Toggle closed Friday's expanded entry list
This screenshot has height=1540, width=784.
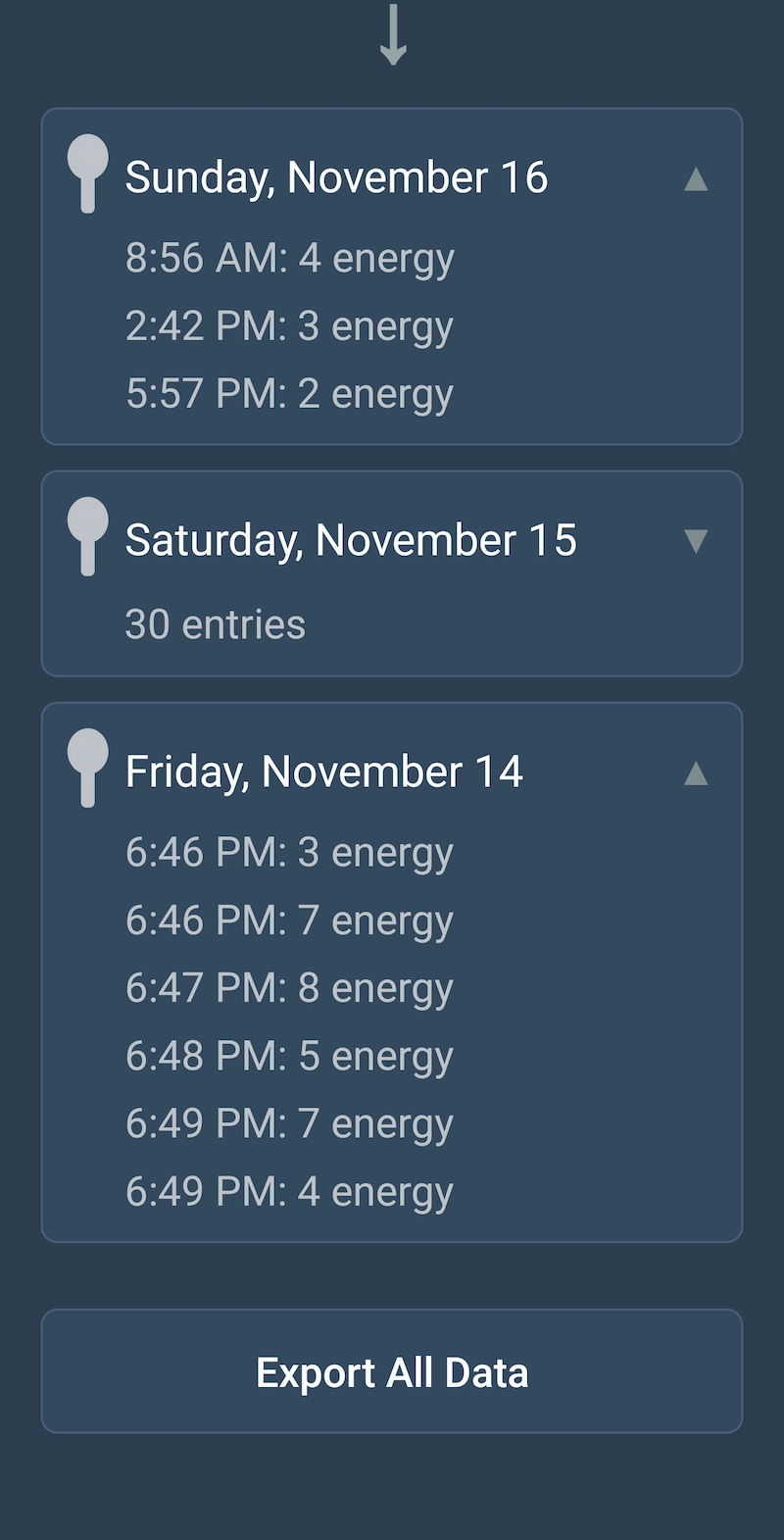[697, 774]
